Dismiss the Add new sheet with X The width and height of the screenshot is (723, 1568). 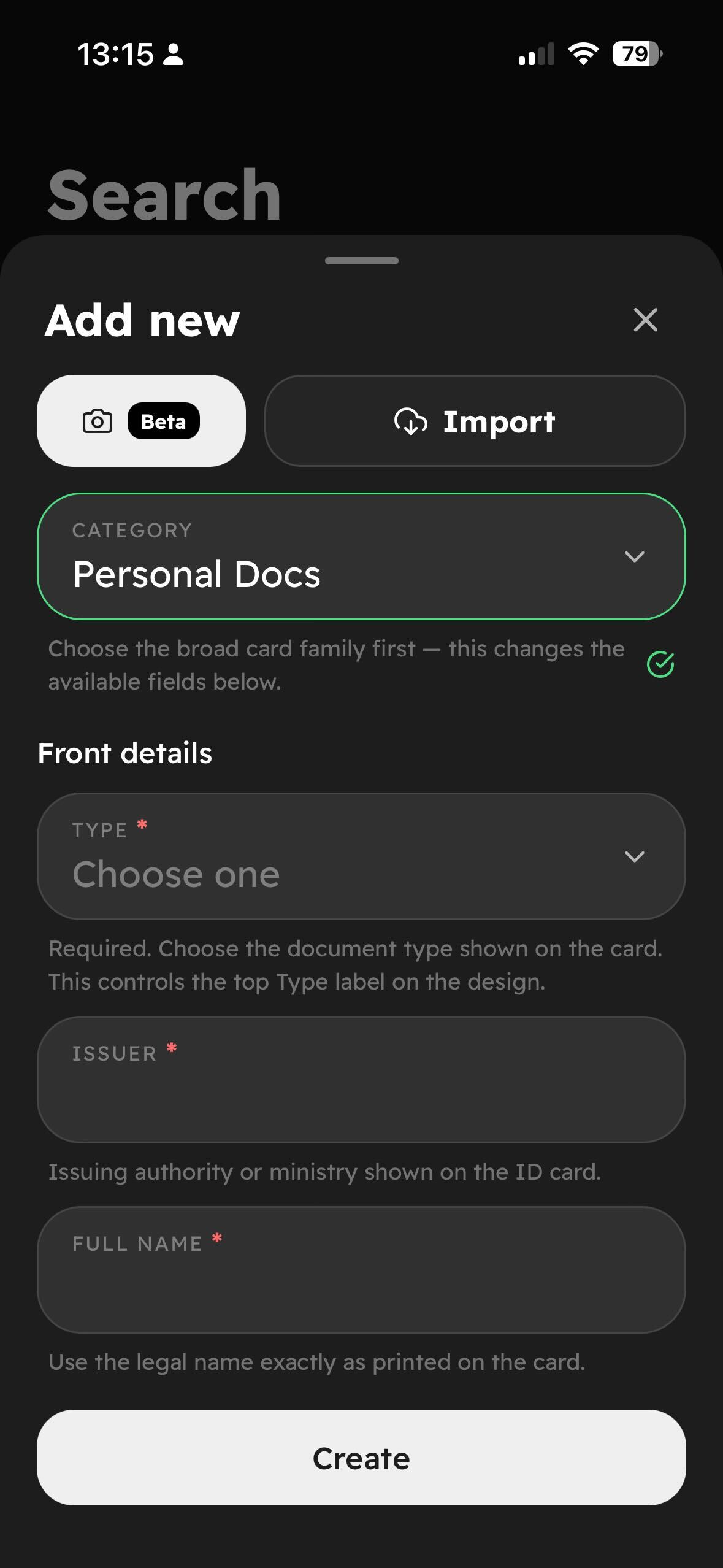point(645,320)
